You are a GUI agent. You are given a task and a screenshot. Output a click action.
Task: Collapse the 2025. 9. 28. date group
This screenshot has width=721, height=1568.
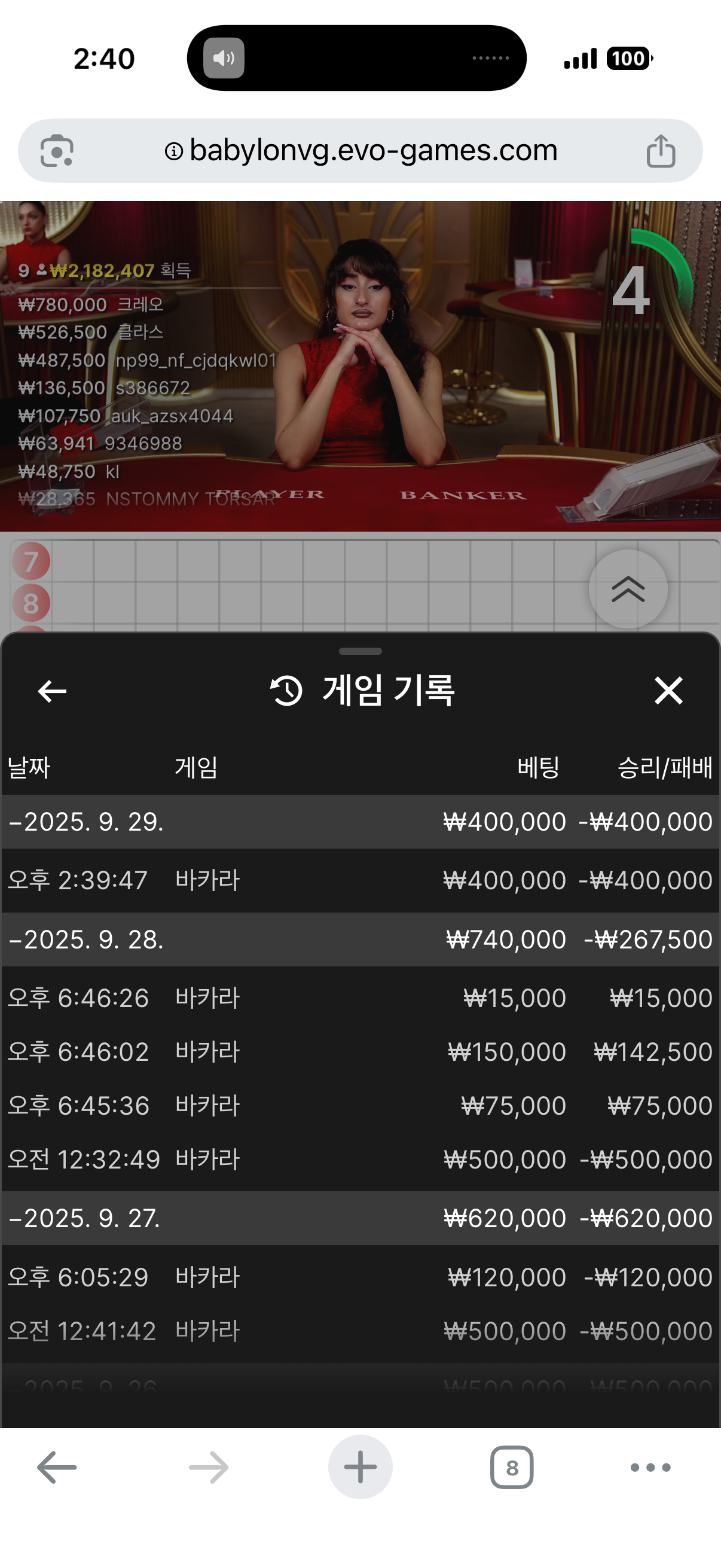click(85, 939)
